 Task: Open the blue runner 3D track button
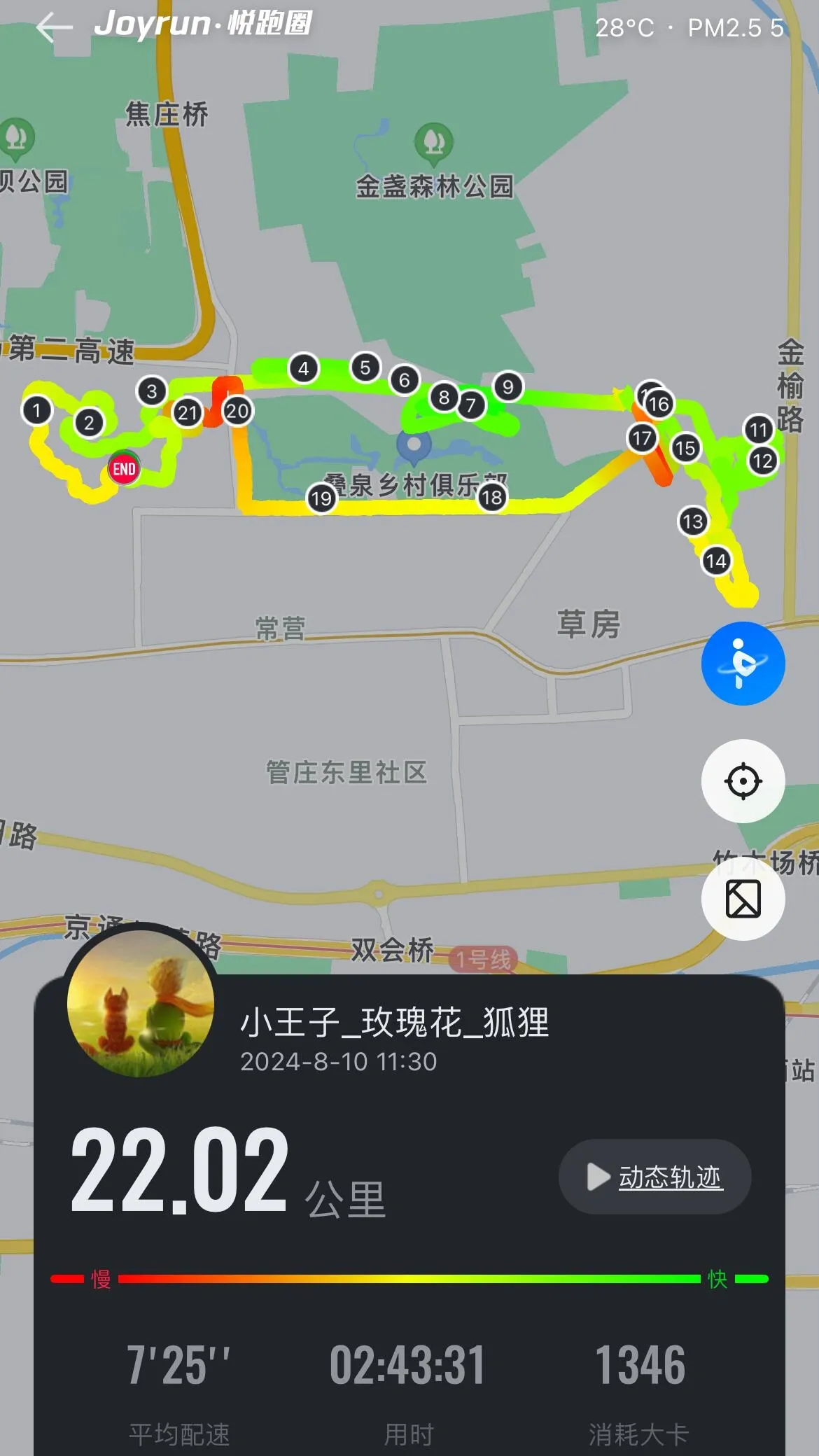(x=743, y=663)
